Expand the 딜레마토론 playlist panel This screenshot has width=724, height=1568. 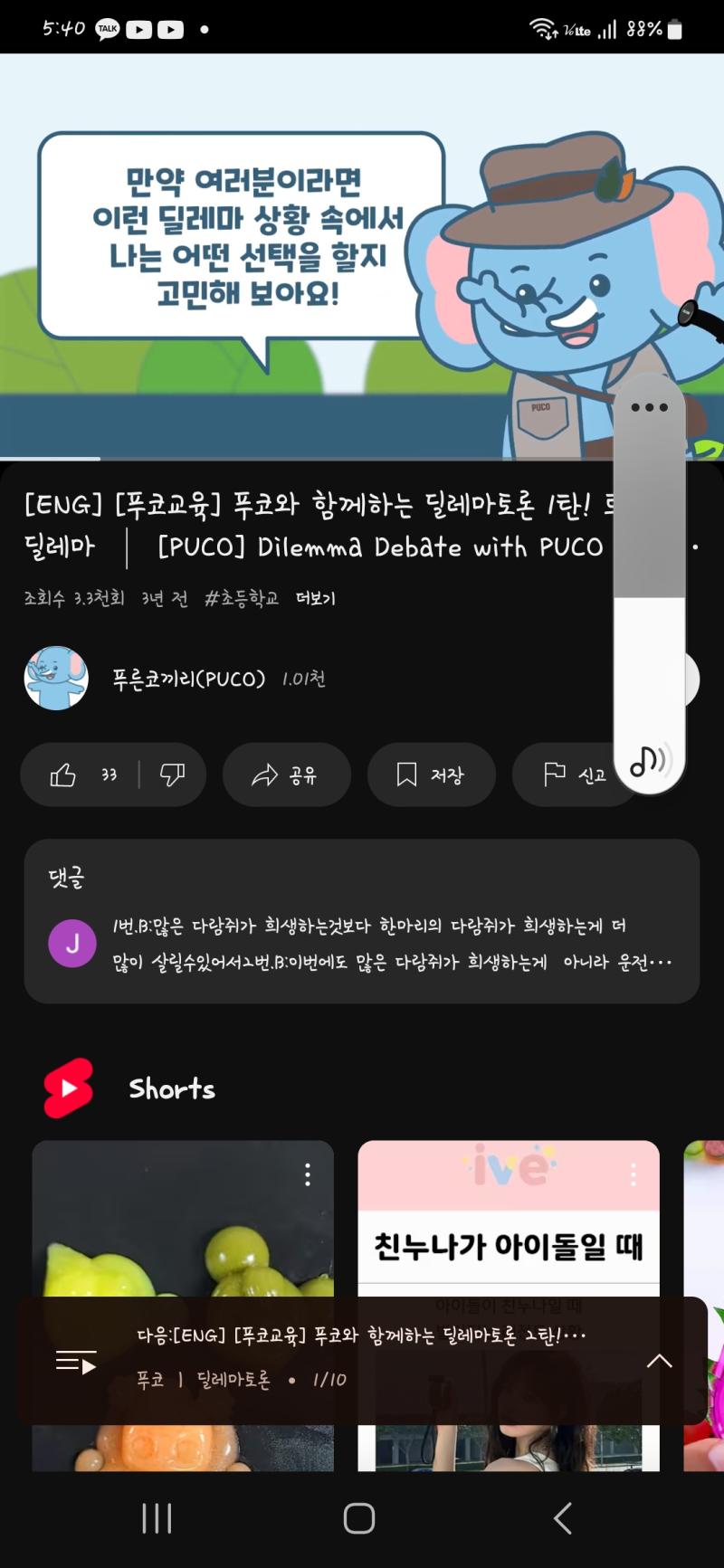click(x=659, y=1361)
